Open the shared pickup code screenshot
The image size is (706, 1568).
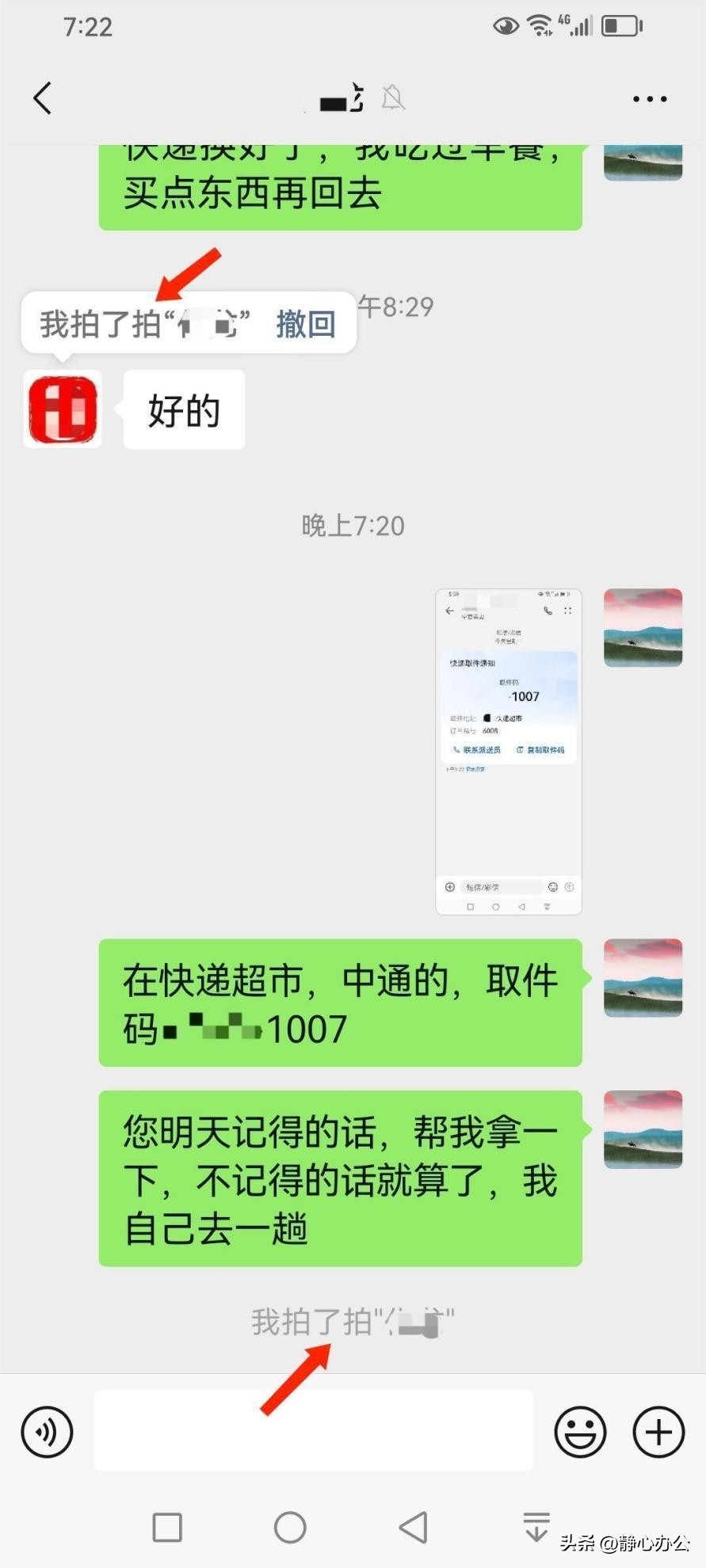coord(508,751)
